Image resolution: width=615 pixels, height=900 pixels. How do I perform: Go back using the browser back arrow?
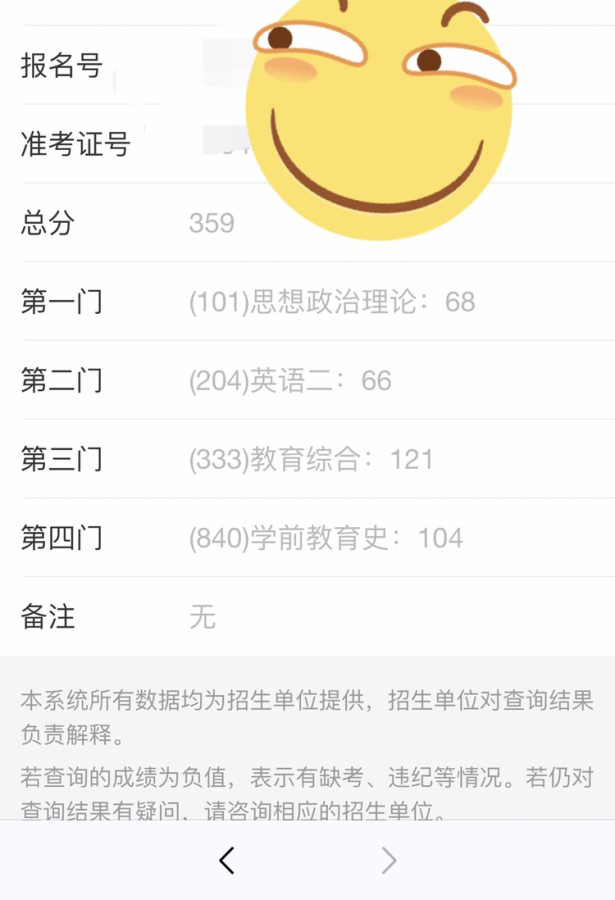227,860
